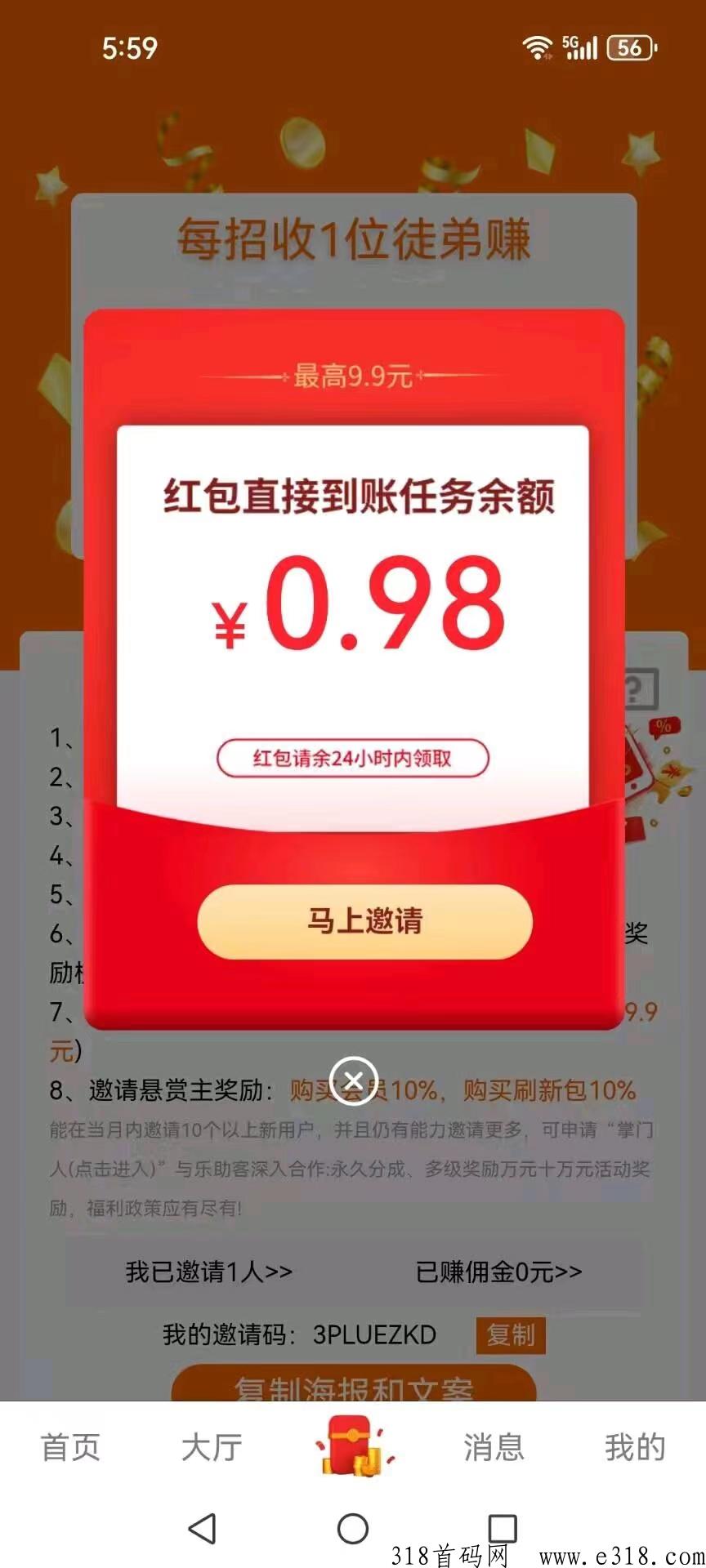Open the center red envelope tab
Viewport: 706px width, 1568px height.
tap(353, 1445)
